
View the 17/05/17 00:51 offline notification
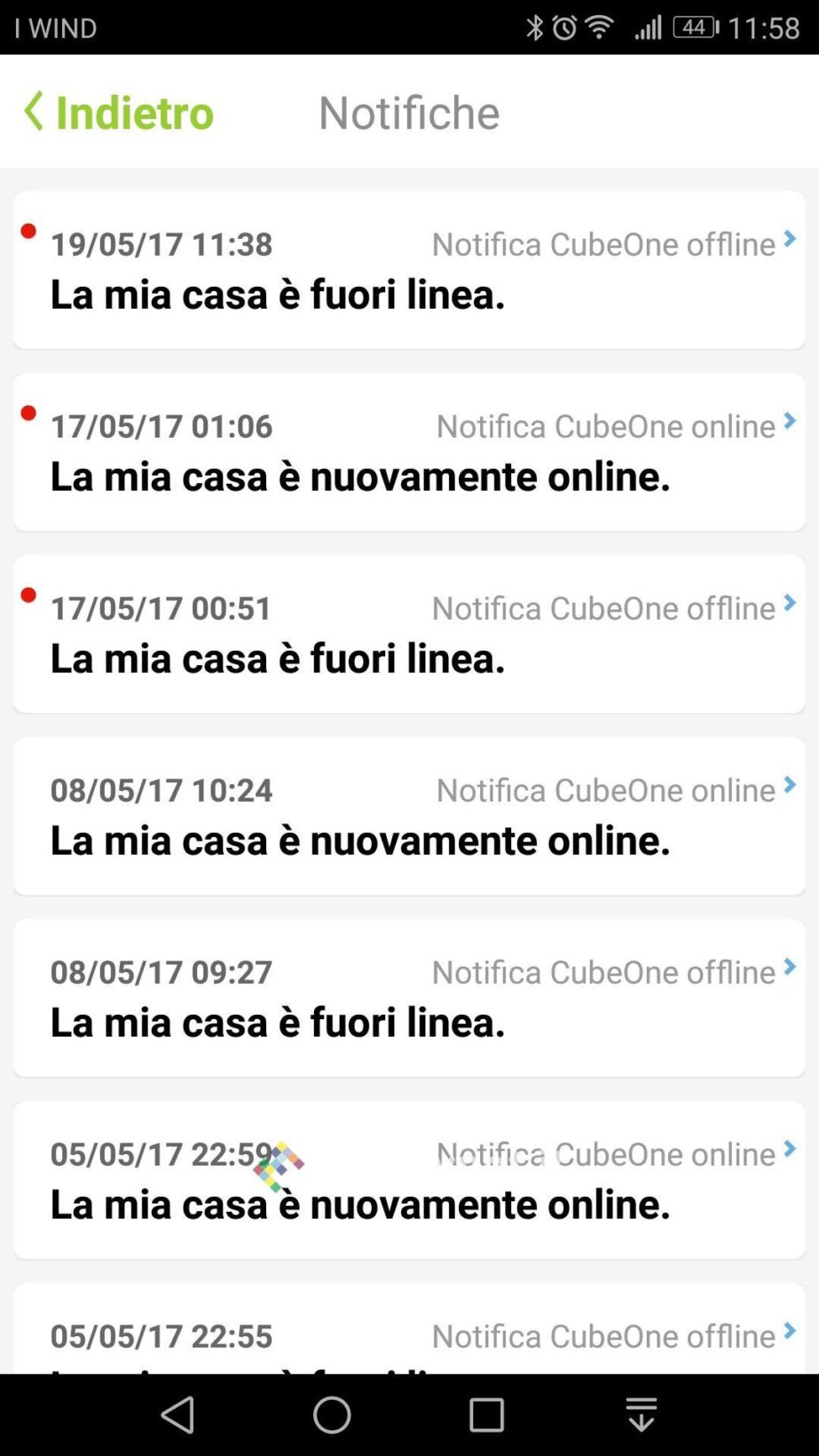coord(409,634)
